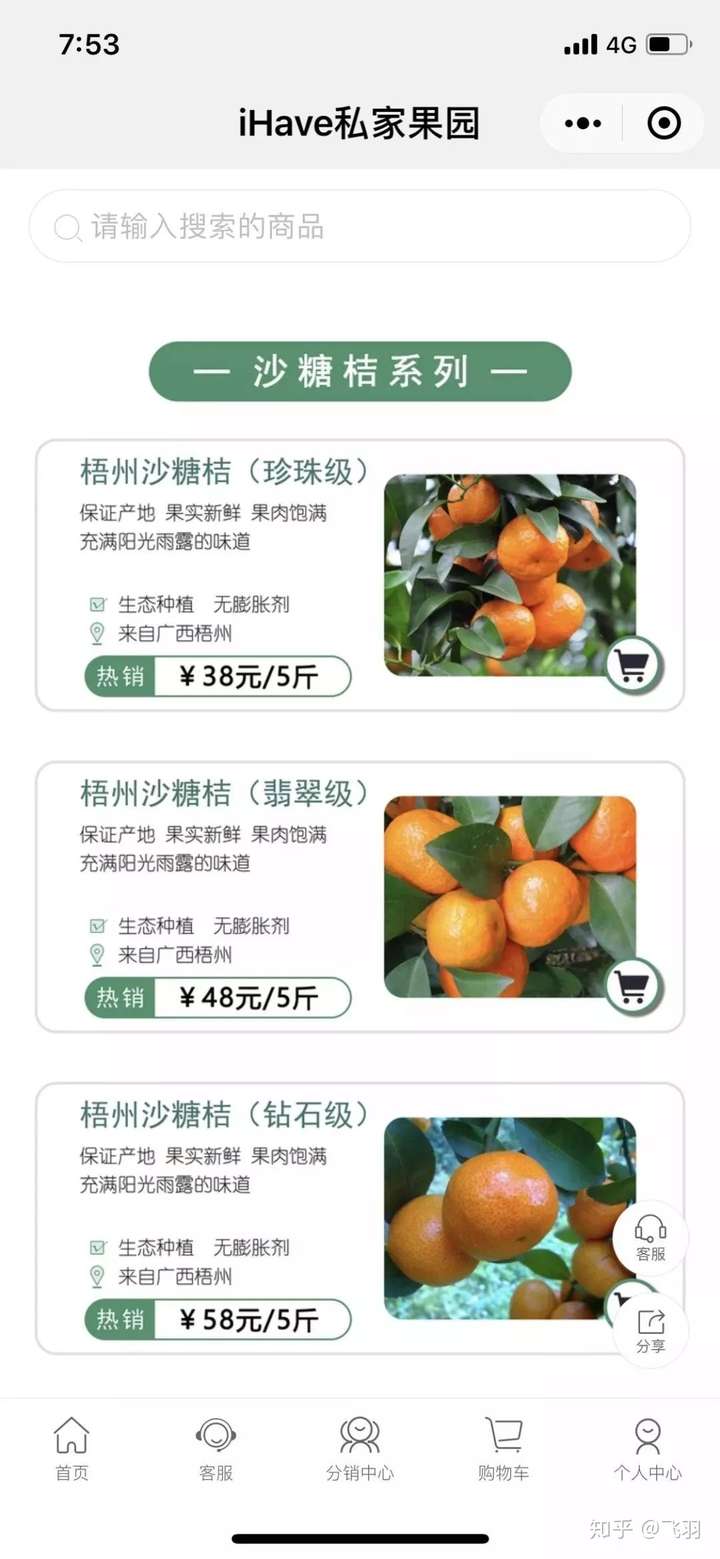Open the 梧州沙糖桔（珍珠级）product card

(360, 576)
